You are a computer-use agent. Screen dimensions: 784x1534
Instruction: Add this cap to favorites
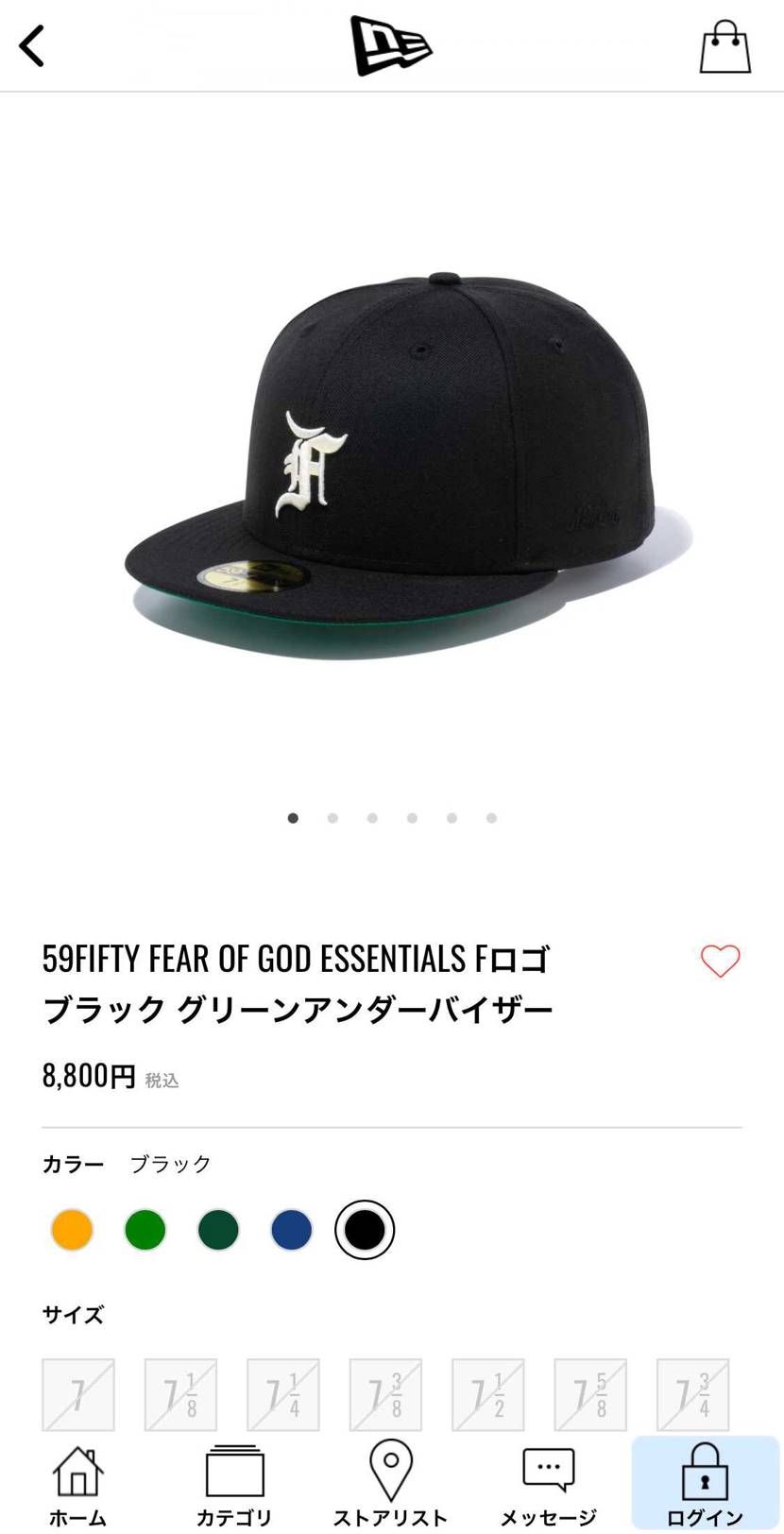[x=720, y=961]
